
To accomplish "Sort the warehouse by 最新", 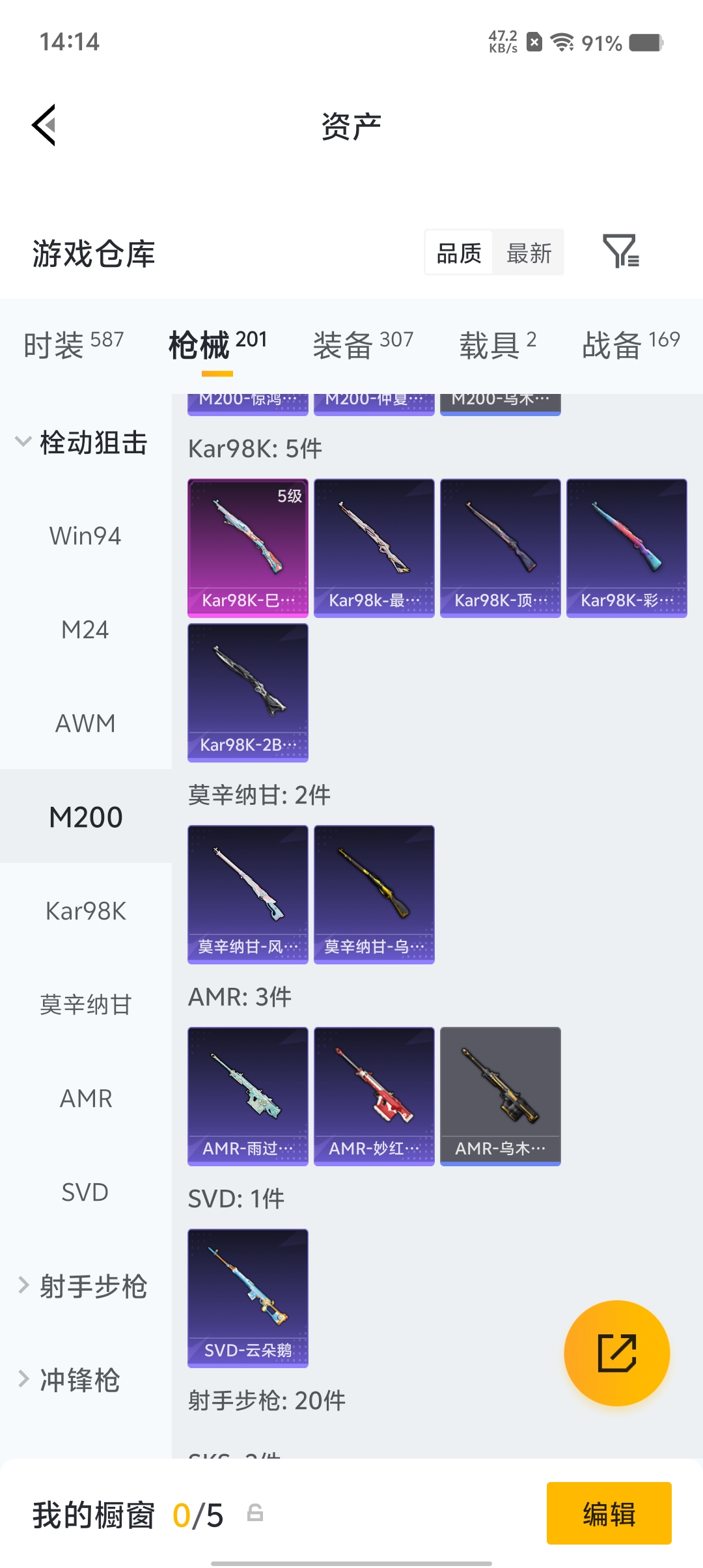I will tap(529, 253).
